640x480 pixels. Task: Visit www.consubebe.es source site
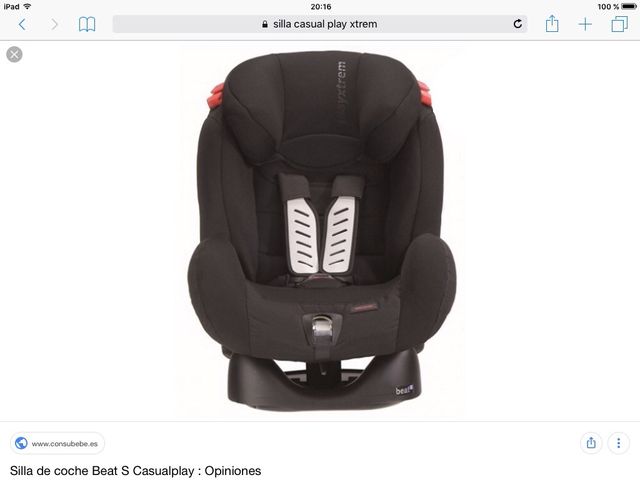(x=58, y=443)
